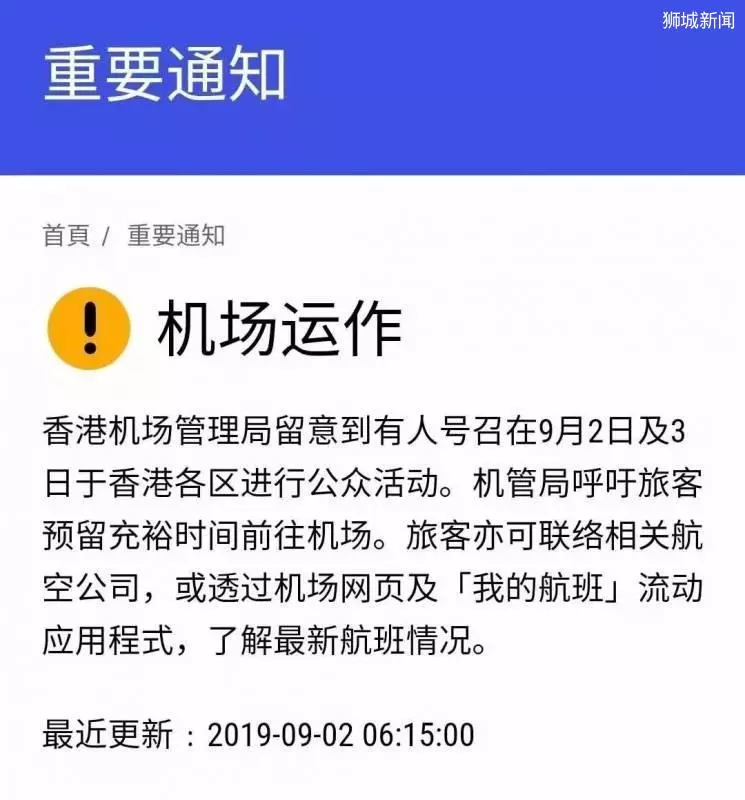Go to 首頁 via the breadcrumb
Screen dimensions: 745x800
tap(66, 236)
